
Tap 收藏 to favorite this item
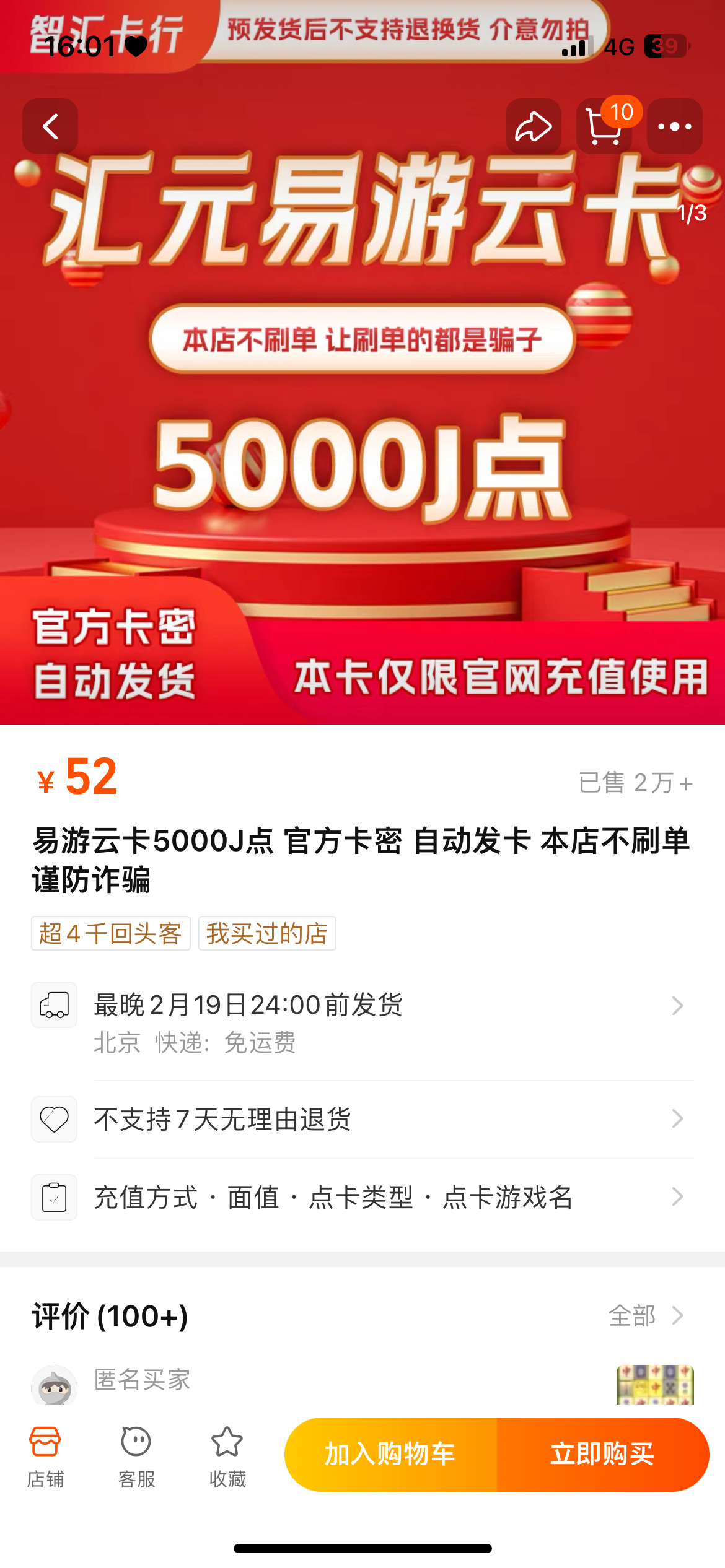tap(227, 1456)
